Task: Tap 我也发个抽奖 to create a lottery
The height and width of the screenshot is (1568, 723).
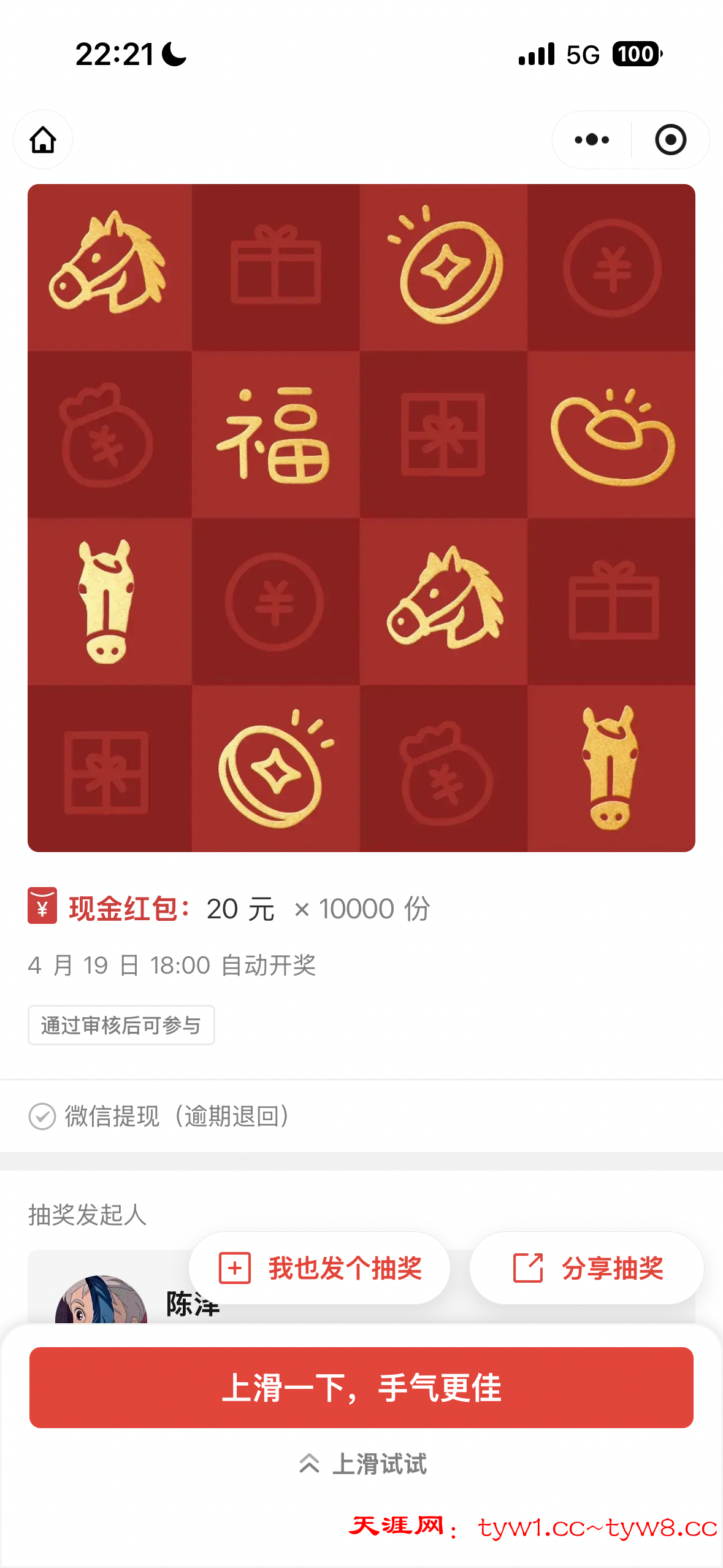Action: click(319, 1268)
